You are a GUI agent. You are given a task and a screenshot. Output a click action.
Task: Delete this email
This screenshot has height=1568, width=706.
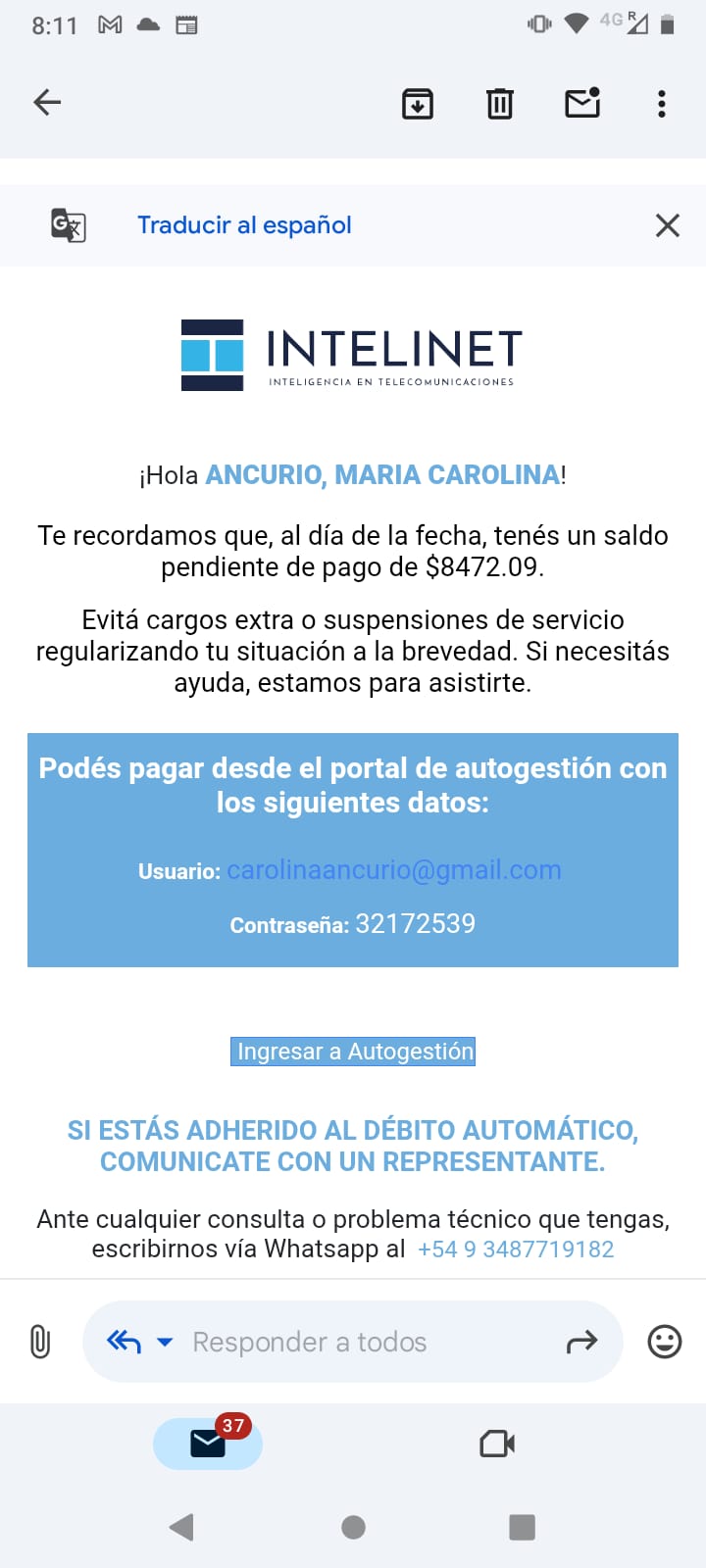tap(500, 103)
